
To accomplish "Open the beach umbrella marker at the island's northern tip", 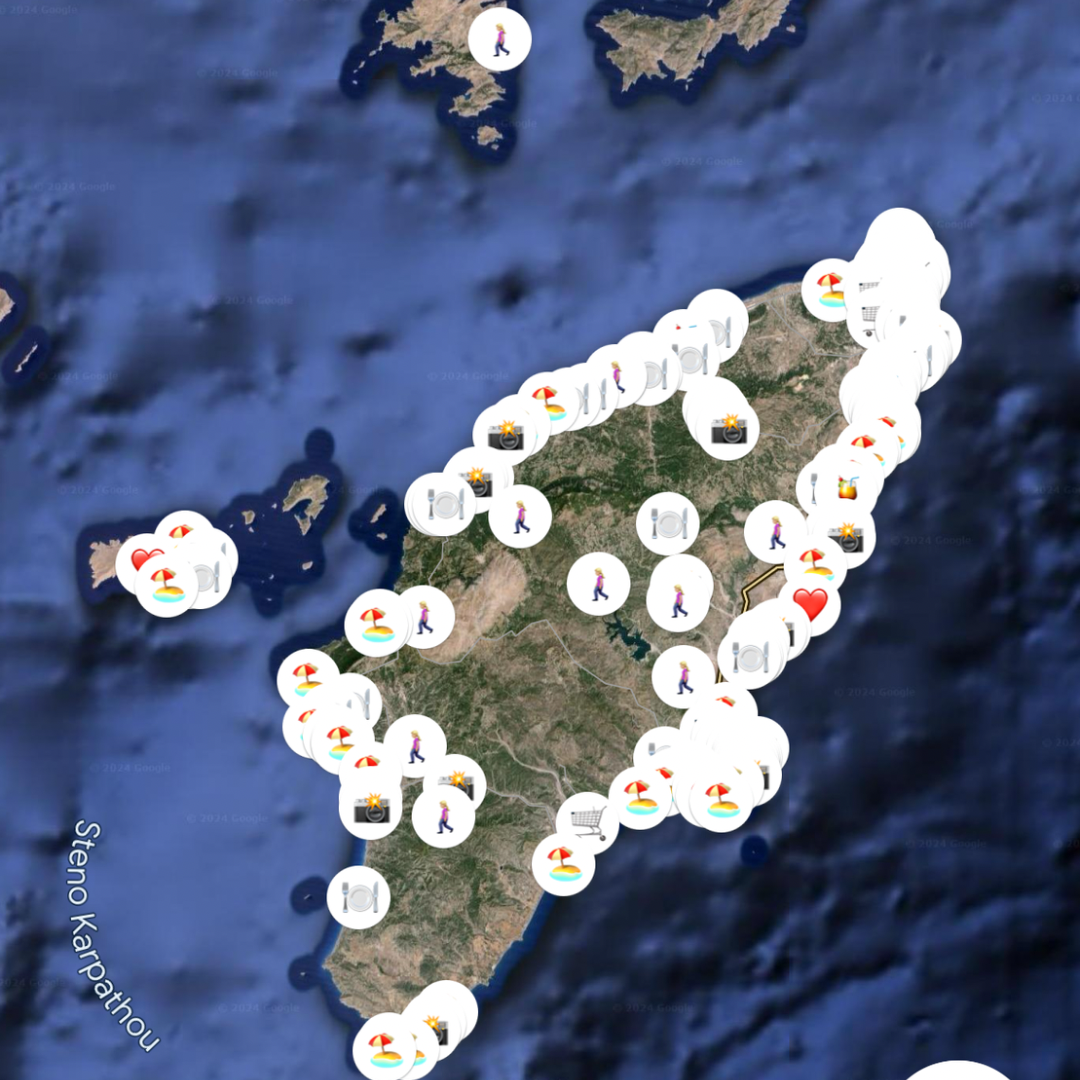I will click(830, 289).
